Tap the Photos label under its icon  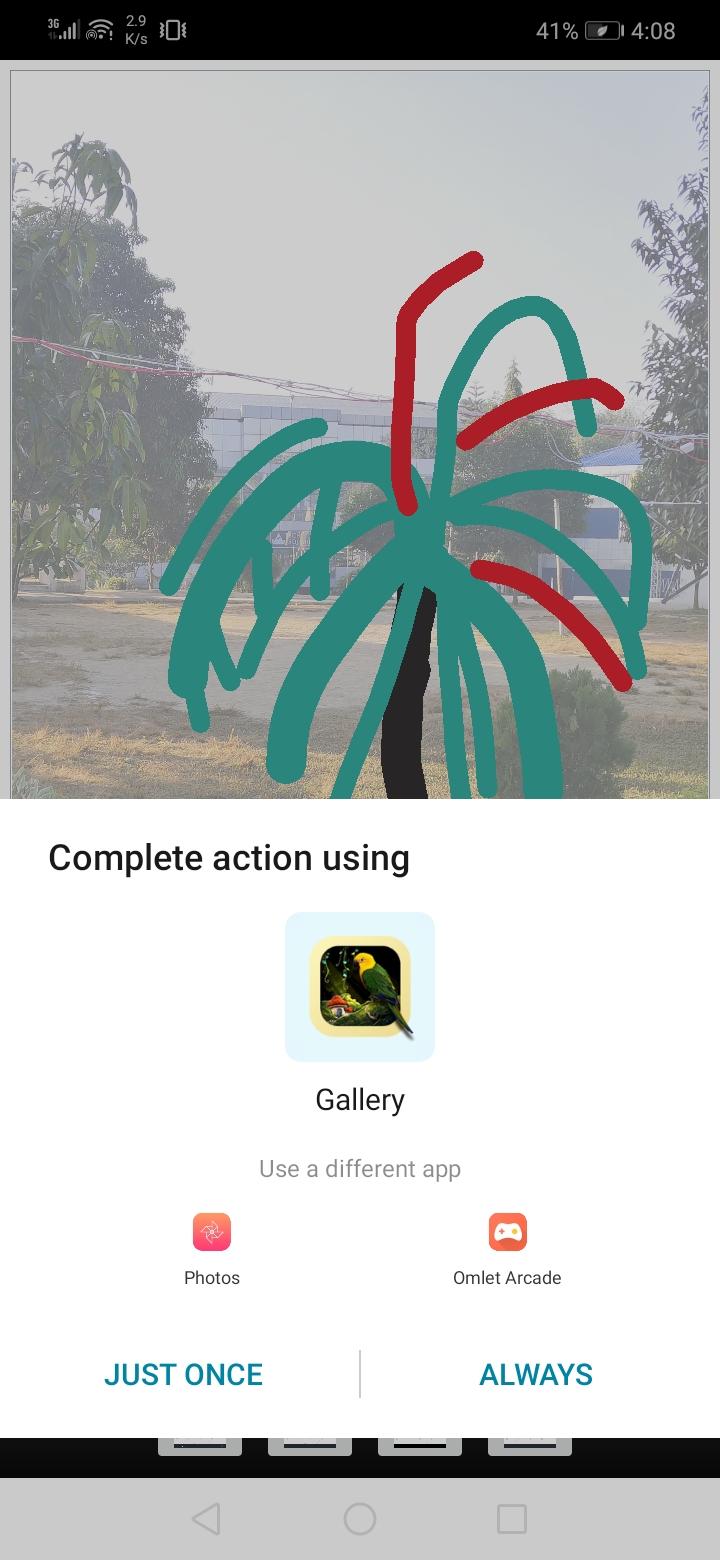212,1277
